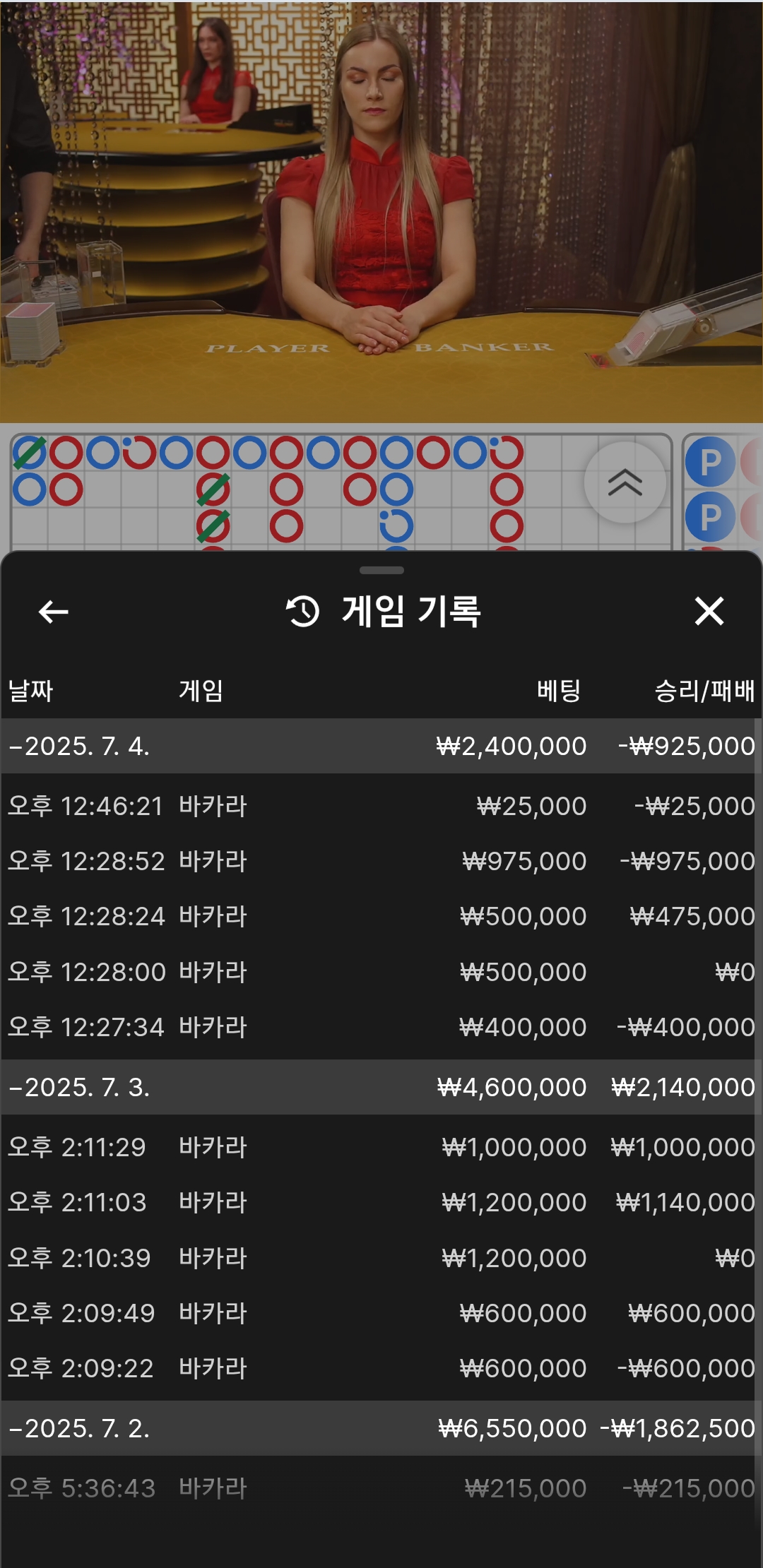Close the game history panel

point(709,612)
